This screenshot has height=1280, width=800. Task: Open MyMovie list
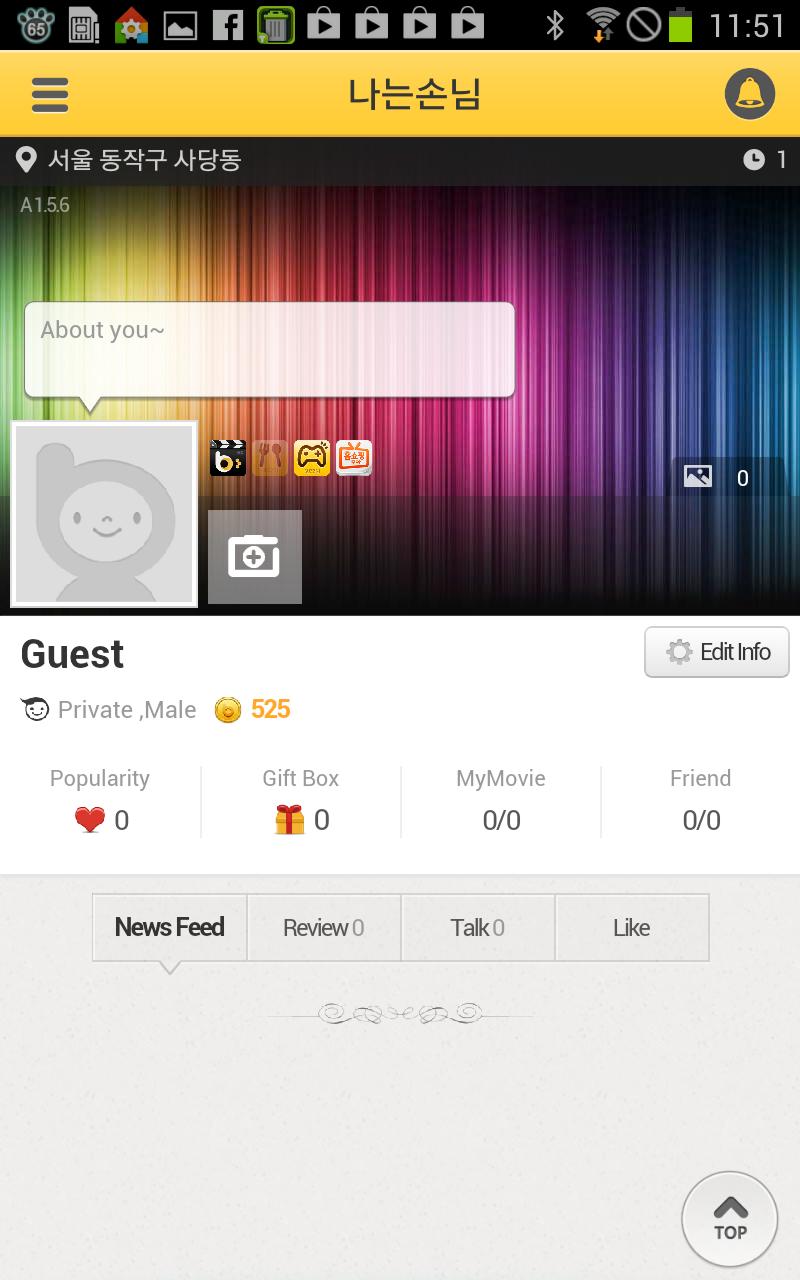point(501,801)
